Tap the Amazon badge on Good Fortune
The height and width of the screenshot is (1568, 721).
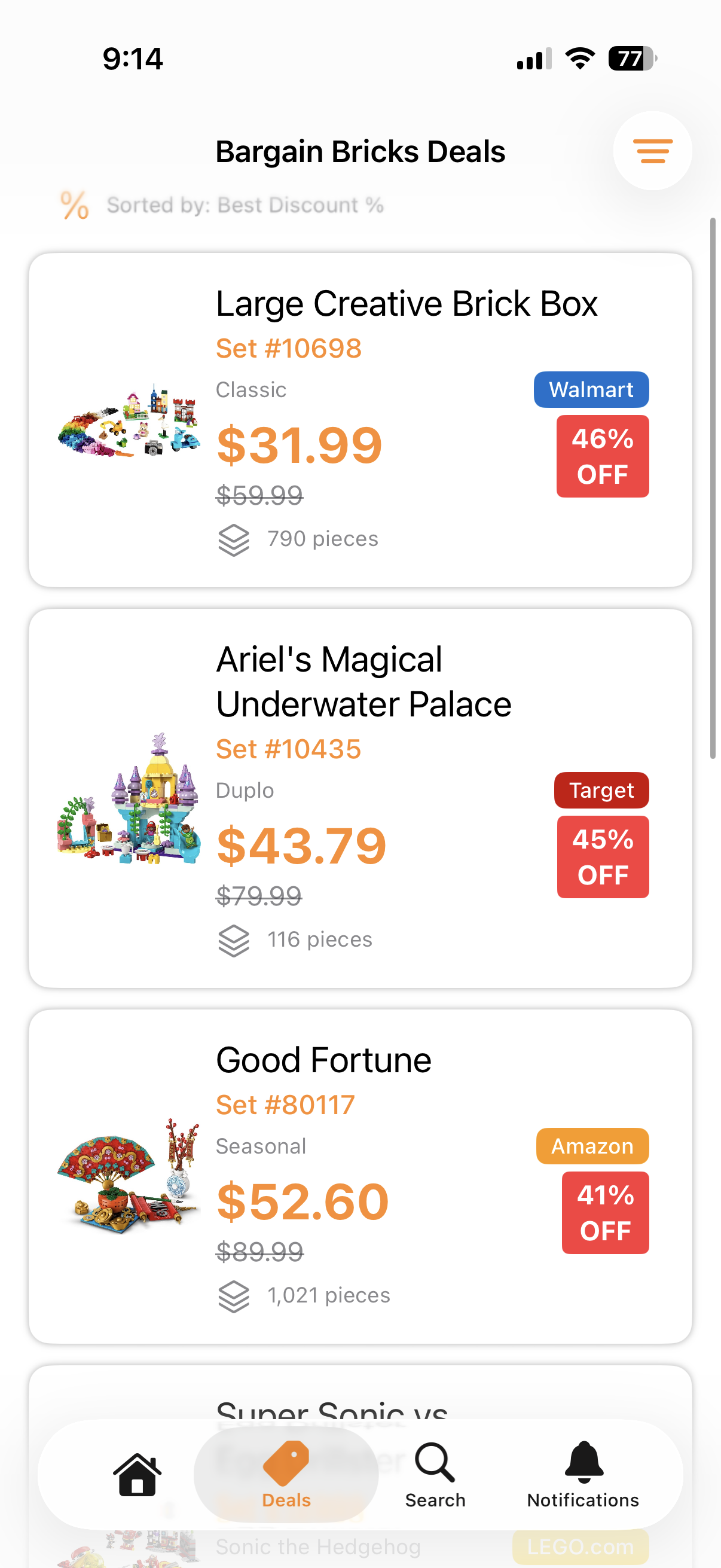tap(591, 1146)
